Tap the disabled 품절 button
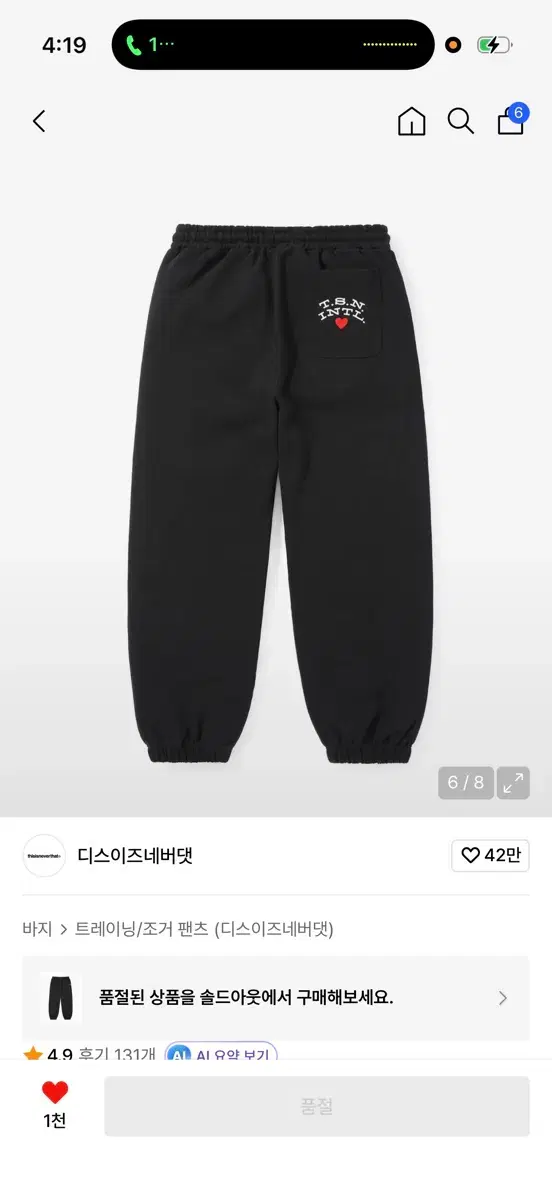 tap(317, 1106)
